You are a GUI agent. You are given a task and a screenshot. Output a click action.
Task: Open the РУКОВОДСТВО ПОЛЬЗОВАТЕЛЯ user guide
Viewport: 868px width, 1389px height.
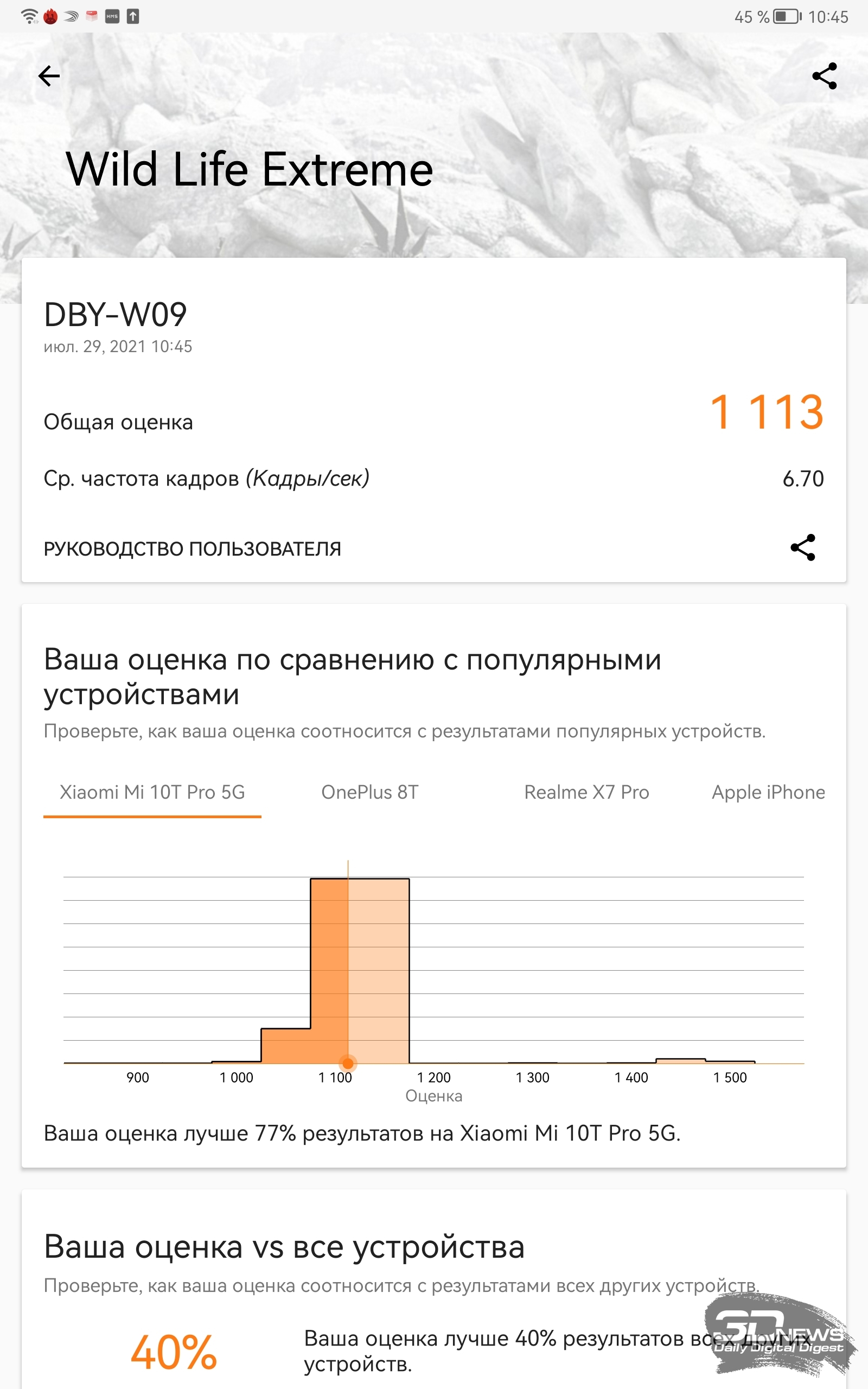coord(192,549)
